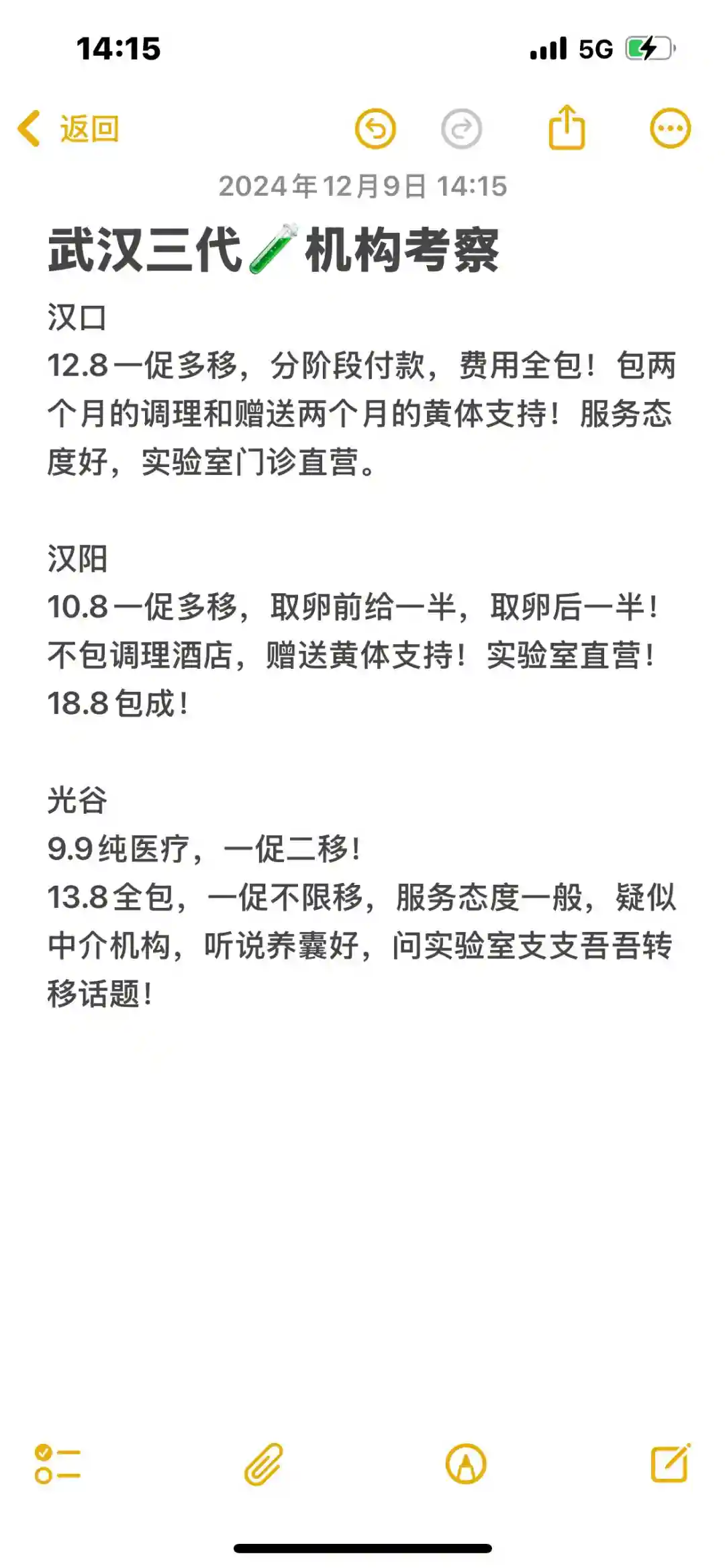This screenshot has height=1568, width=725.
Task: Add a checklist to the note
Action: [58, 1464]
